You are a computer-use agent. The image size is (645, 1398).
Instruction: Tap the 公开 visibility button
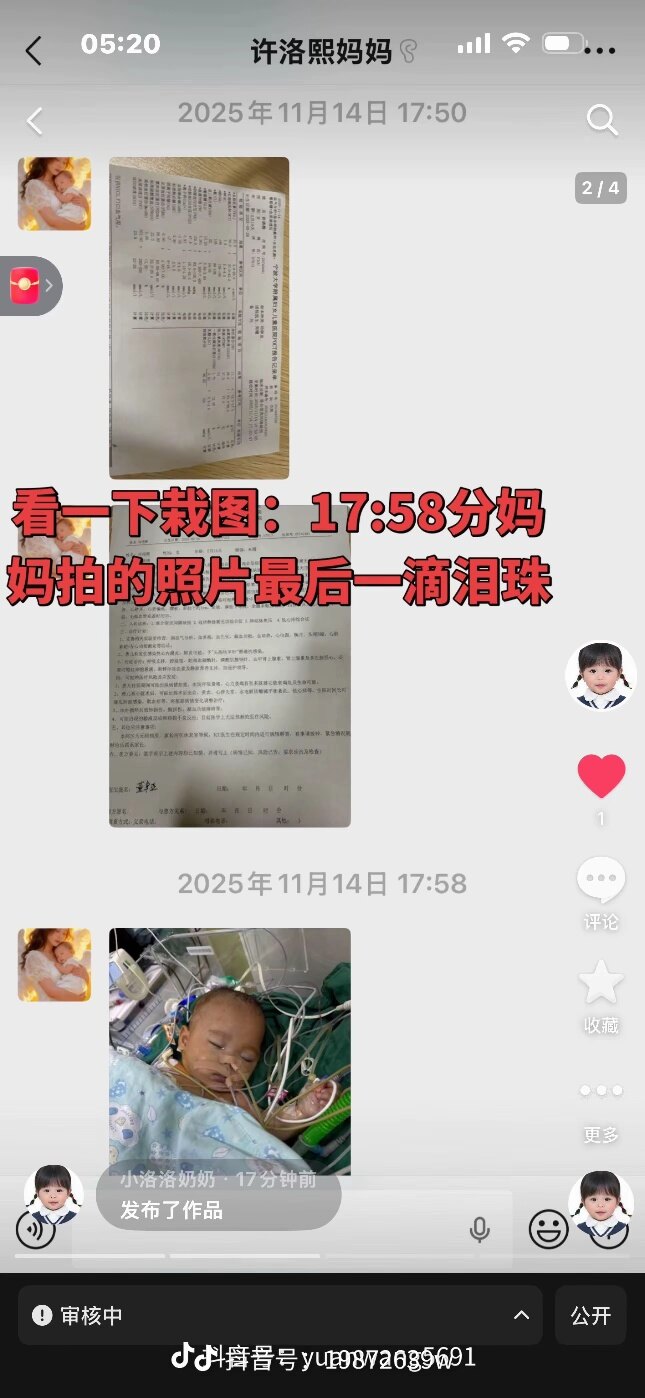pos(590,1315)
